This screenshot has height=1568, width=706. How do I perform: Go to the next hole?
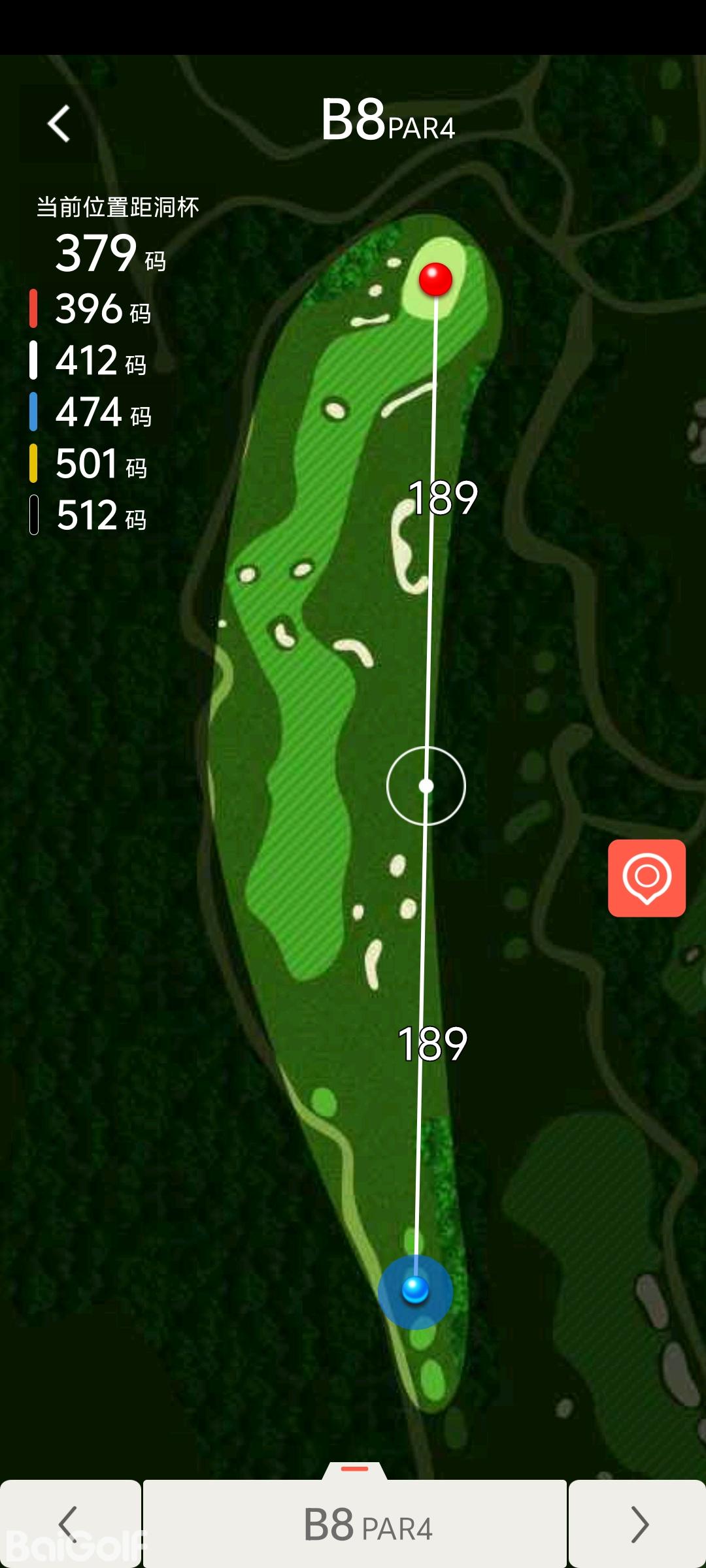coord(638,1524)
